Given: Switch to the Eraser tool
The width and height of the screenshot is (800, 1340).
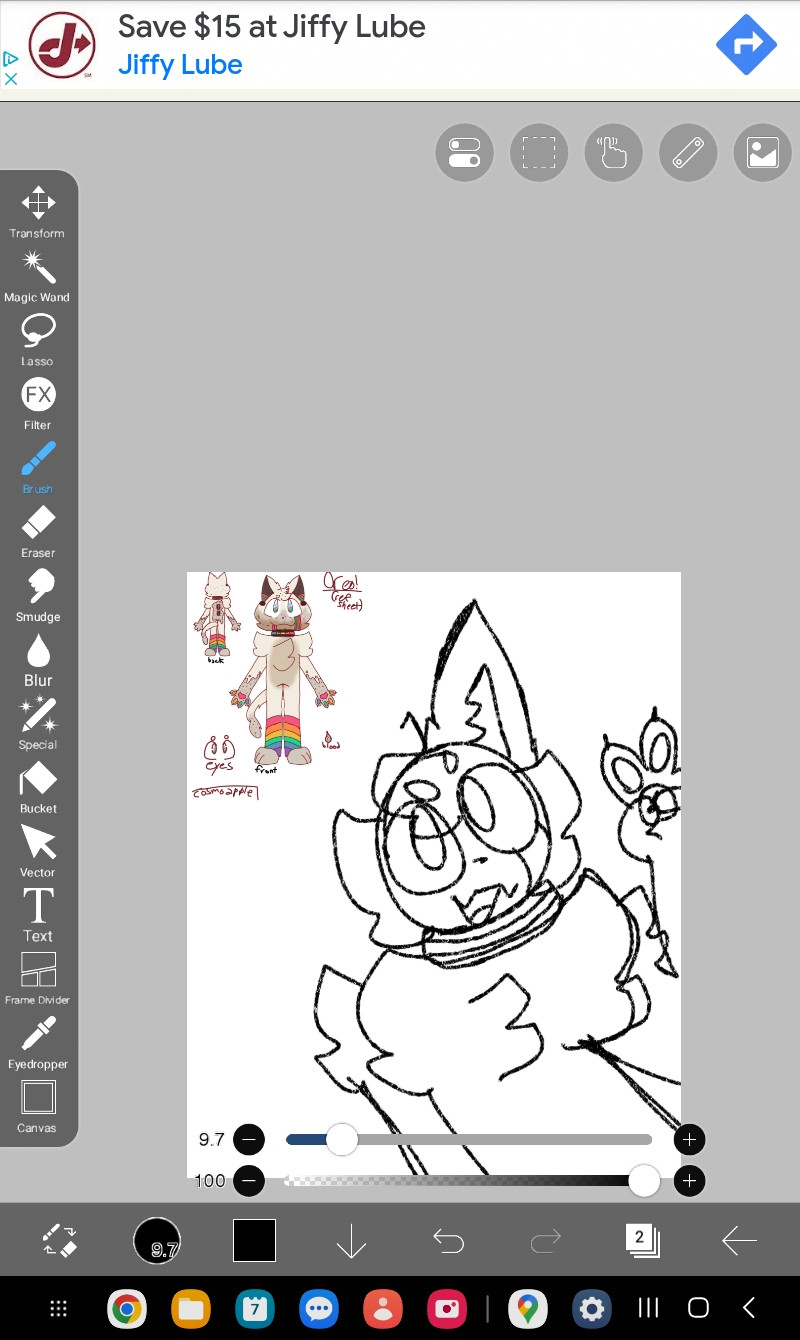Looking at the screenshot, I should click(38, 530).
